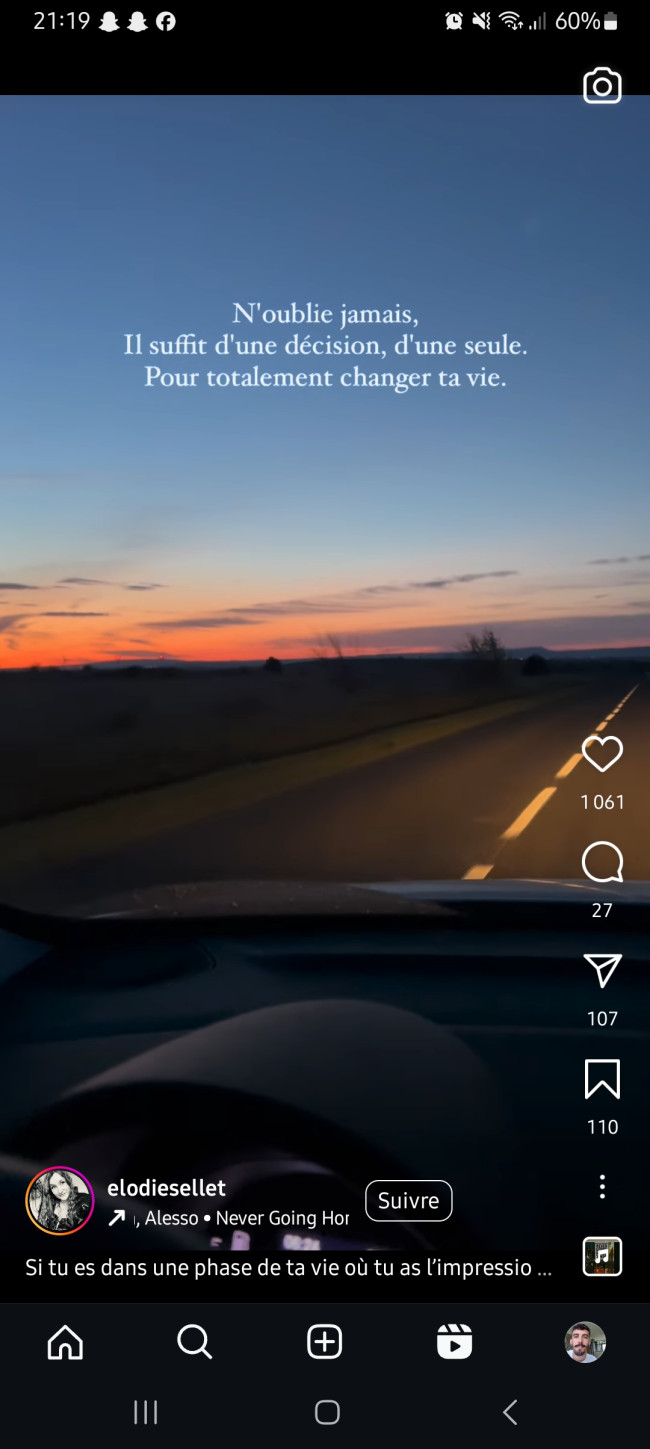Image resolution: width=650 pixels, height=1449 pixels.
Task: Save this reel with the bookmark icon
Action: [x=602, y=1079]
